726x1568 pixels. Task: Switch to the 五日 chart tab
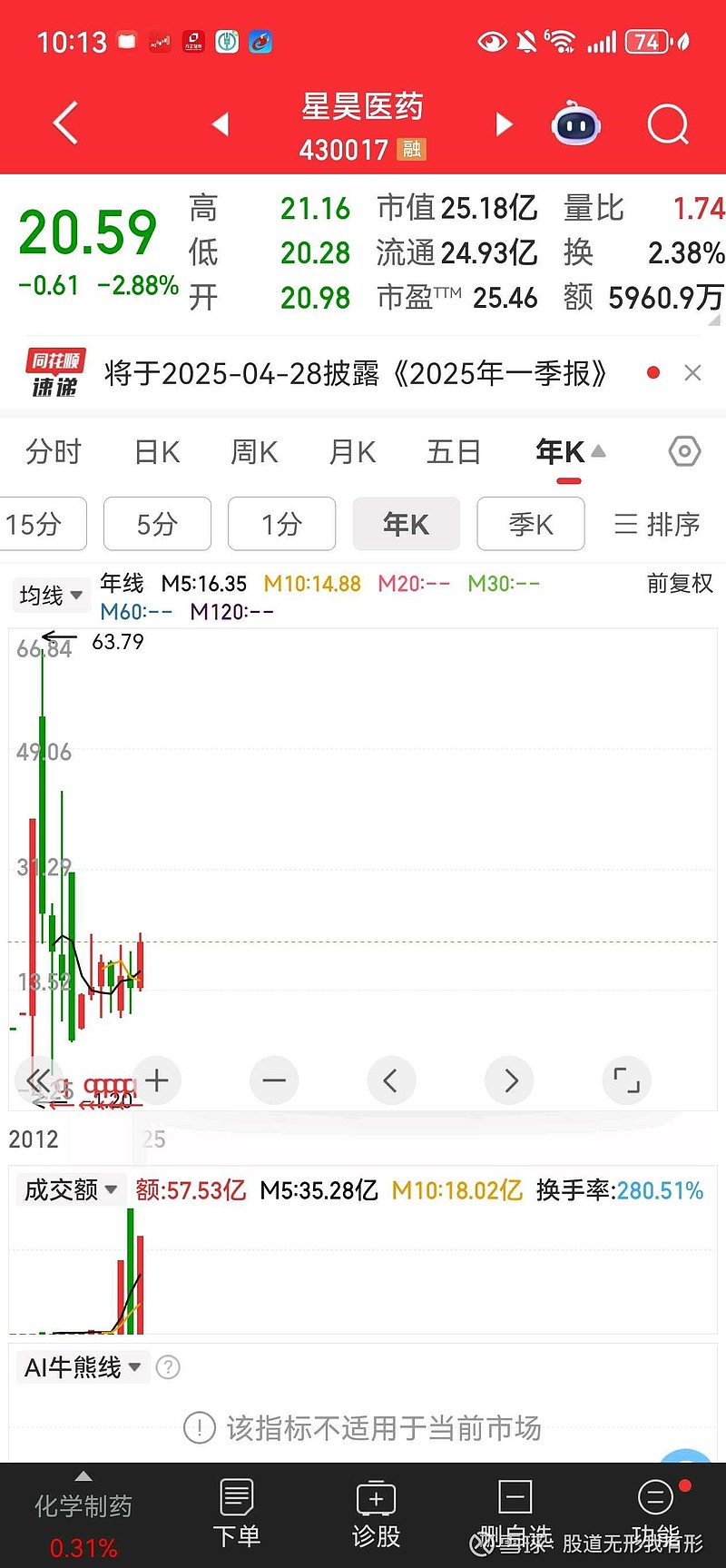pyautogui.click(x=453, y=451)
